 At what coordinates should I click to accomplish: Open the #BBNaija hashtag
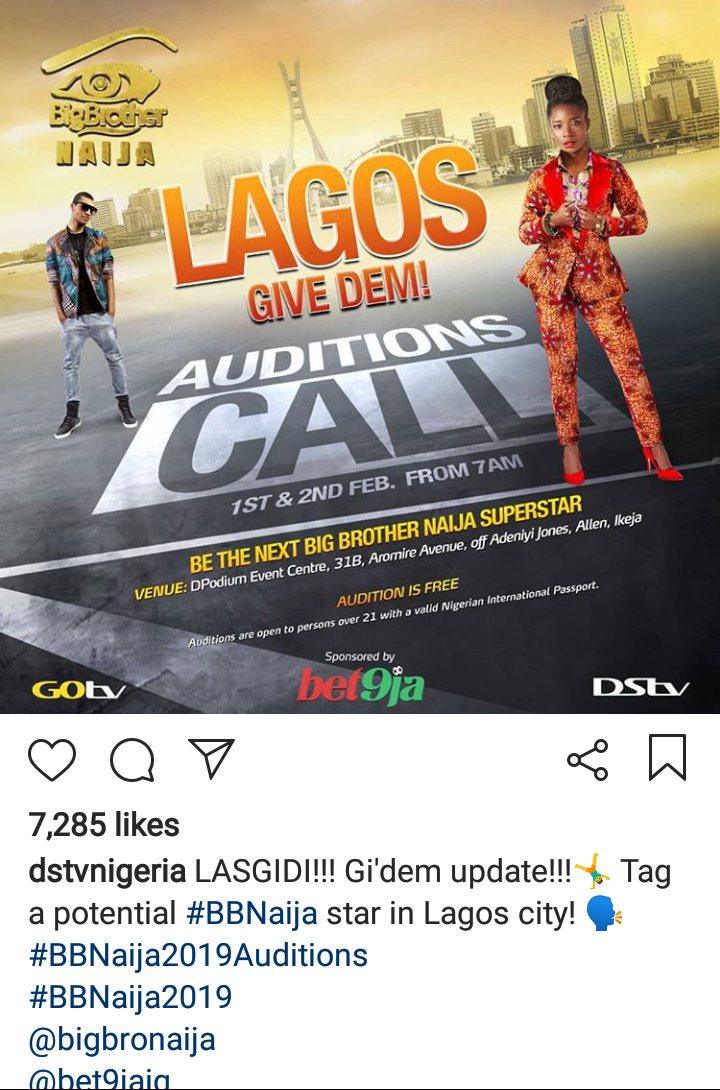coord(252,913)
